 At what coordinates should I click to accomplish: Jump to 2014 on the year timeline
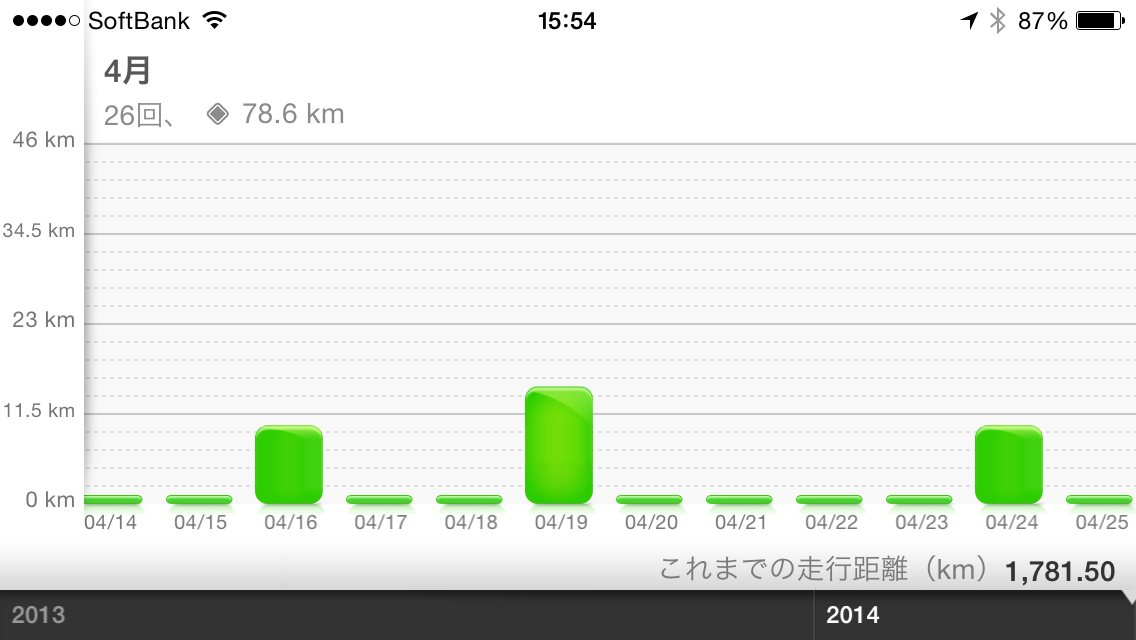click(853, 615)
